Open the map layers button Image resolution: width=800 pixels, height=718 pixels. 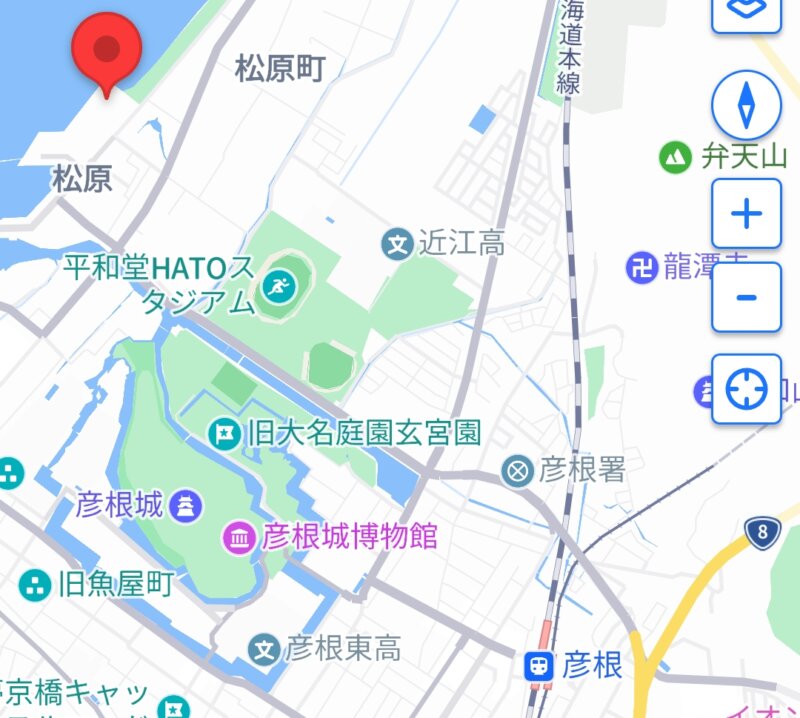pyautogui.click(x=746, y=12)
